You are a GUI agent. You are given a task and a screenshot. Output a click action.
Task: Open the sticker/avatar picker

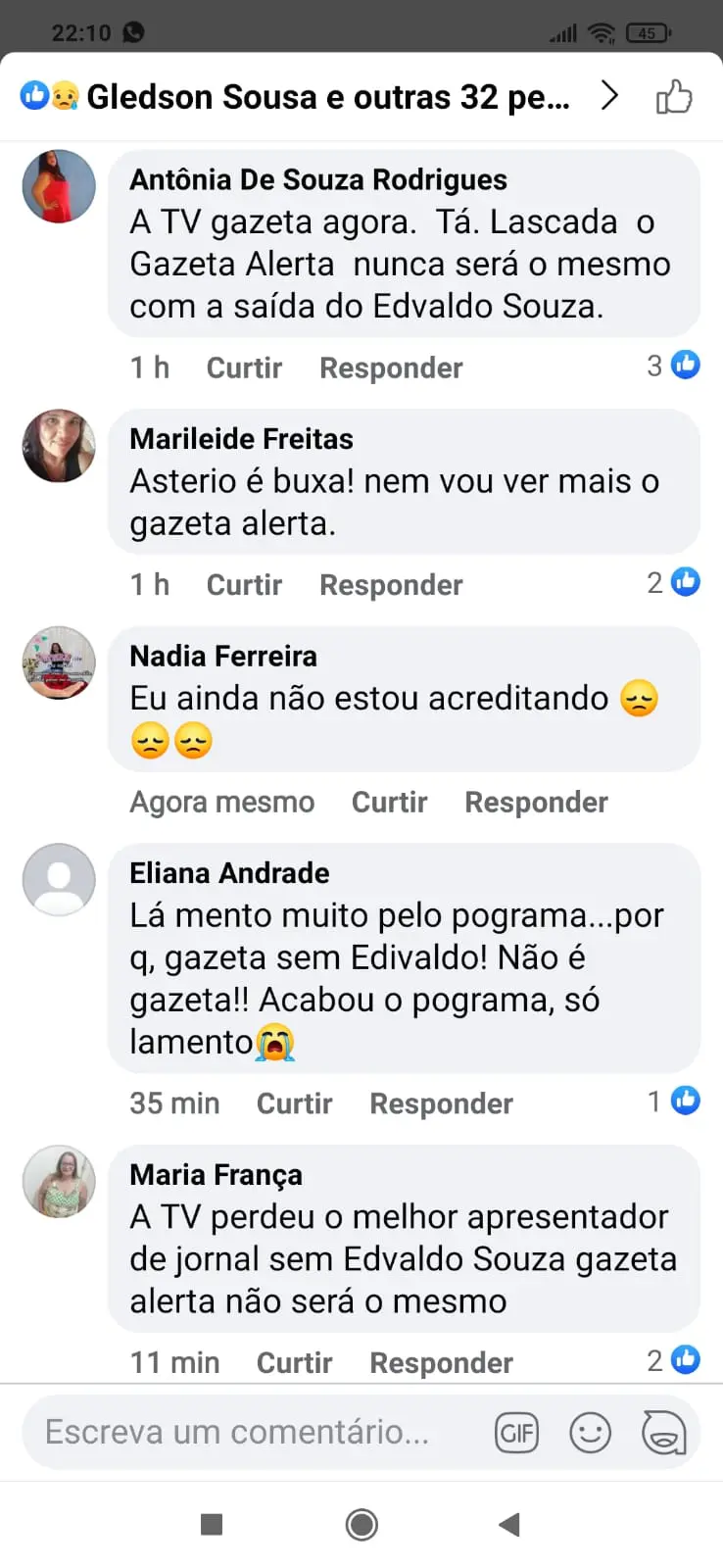pos(663,1433)
